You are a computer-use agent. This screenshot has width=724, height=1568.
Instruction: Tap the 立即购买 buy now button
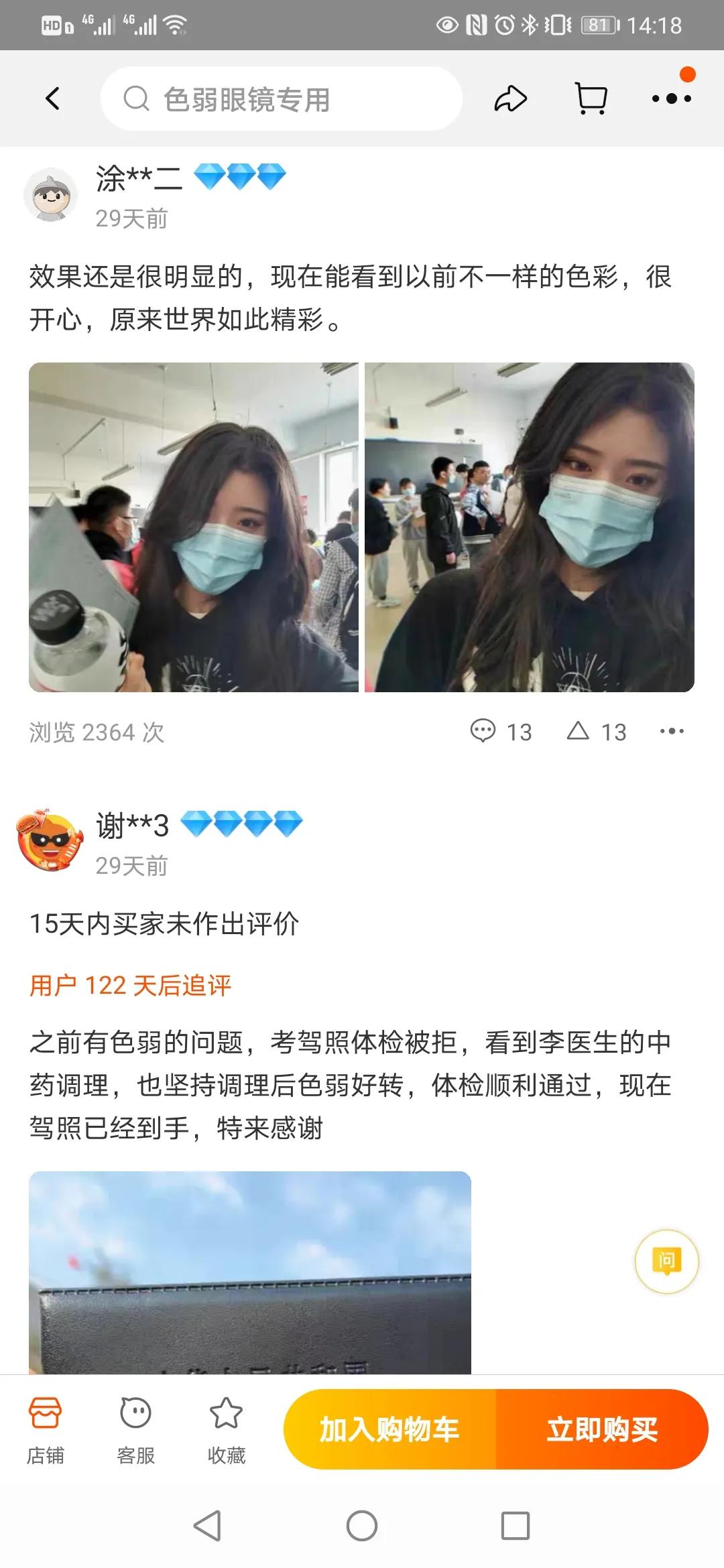coord(602,1427)
